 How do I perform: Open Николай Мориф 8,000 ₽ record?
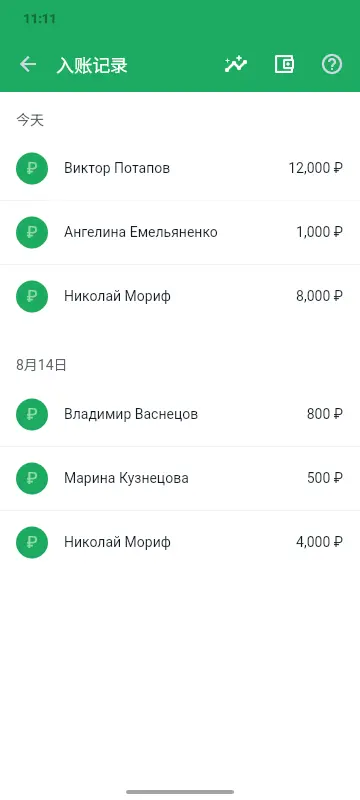[x=180, y=296]
